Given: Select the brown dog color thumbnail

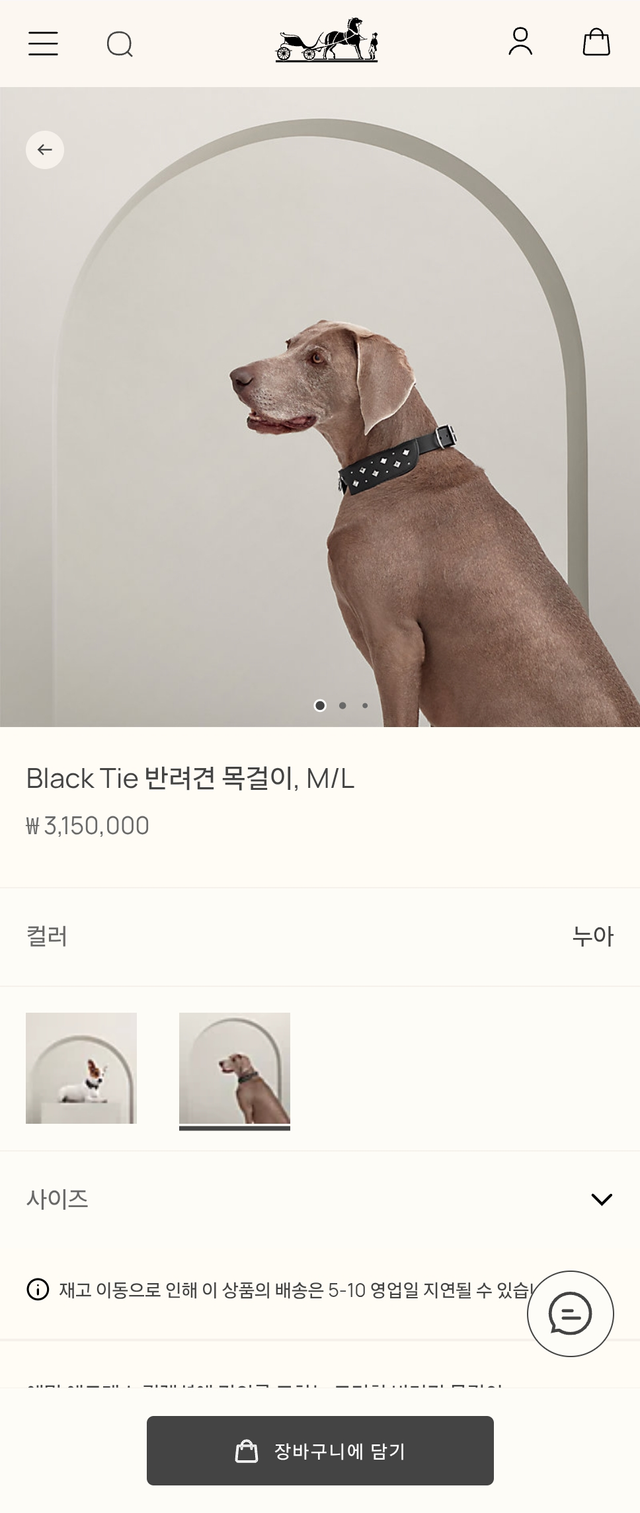Looking at the screenshot, I should click(235, 1068).
